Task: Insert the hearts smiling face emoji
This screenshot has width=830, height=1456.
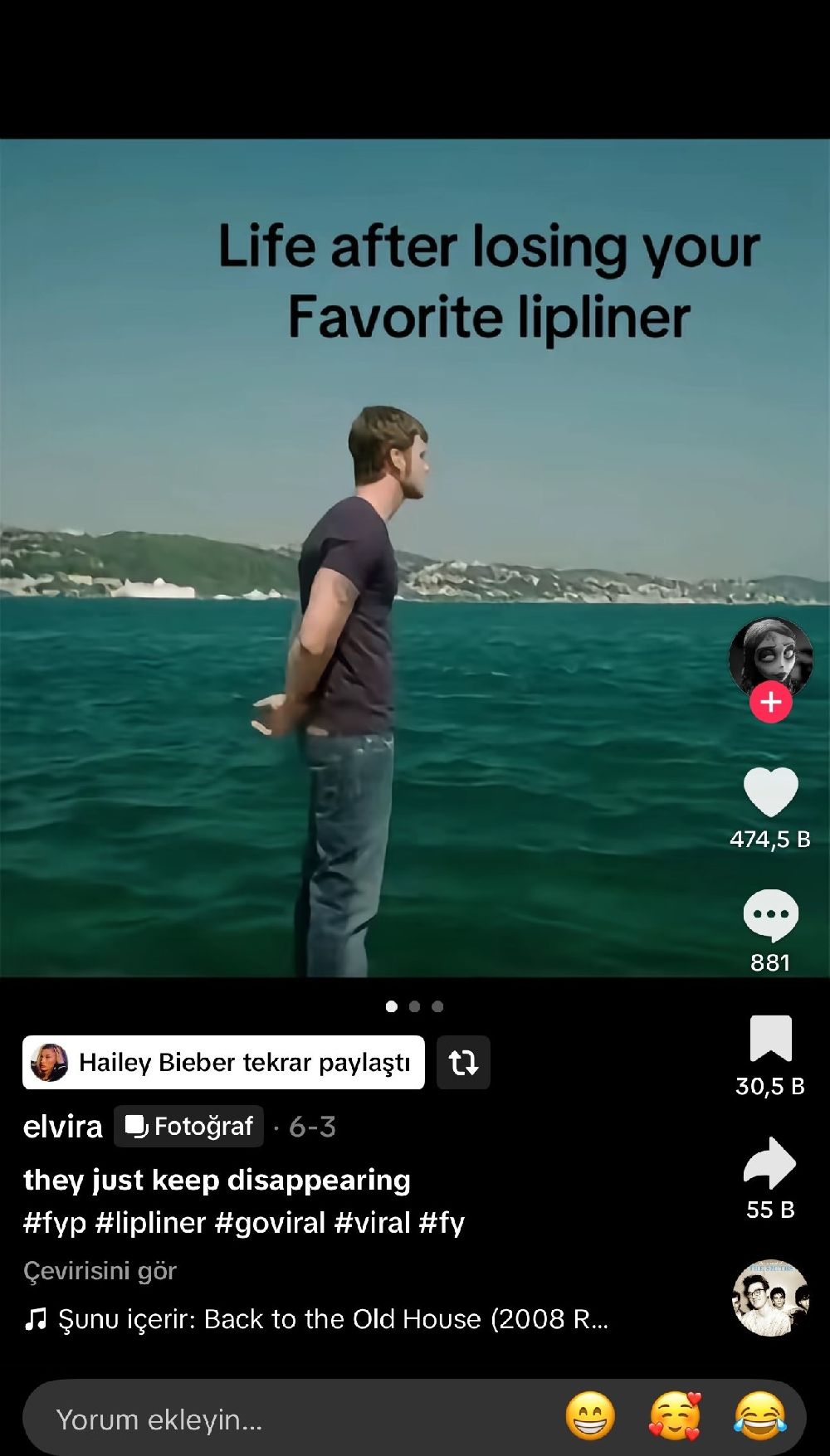Action: click(675, 1416)
